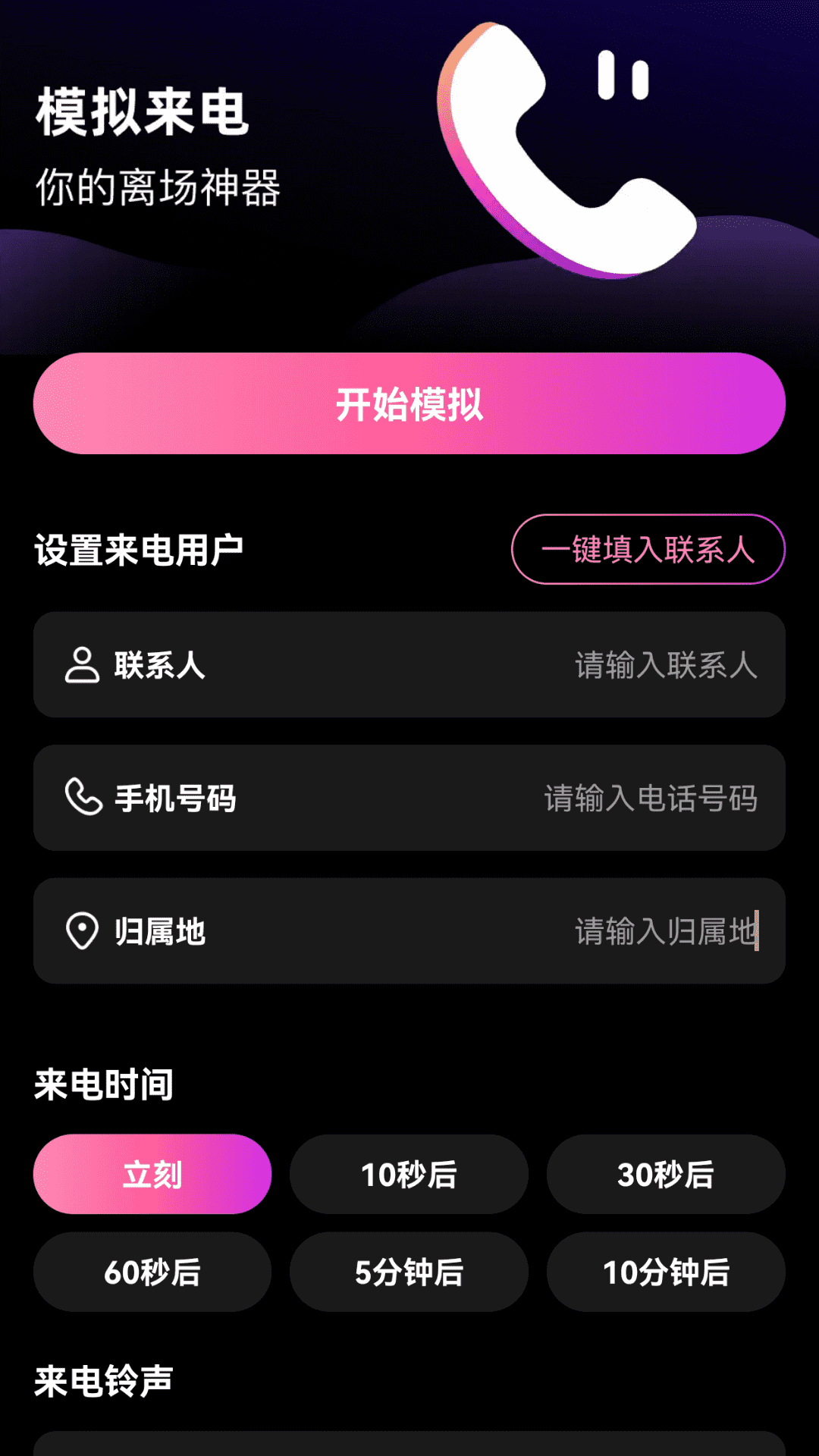Choose 立刻 as the call time
This screenshot has height=1456, width=819.
(152, 1175)
